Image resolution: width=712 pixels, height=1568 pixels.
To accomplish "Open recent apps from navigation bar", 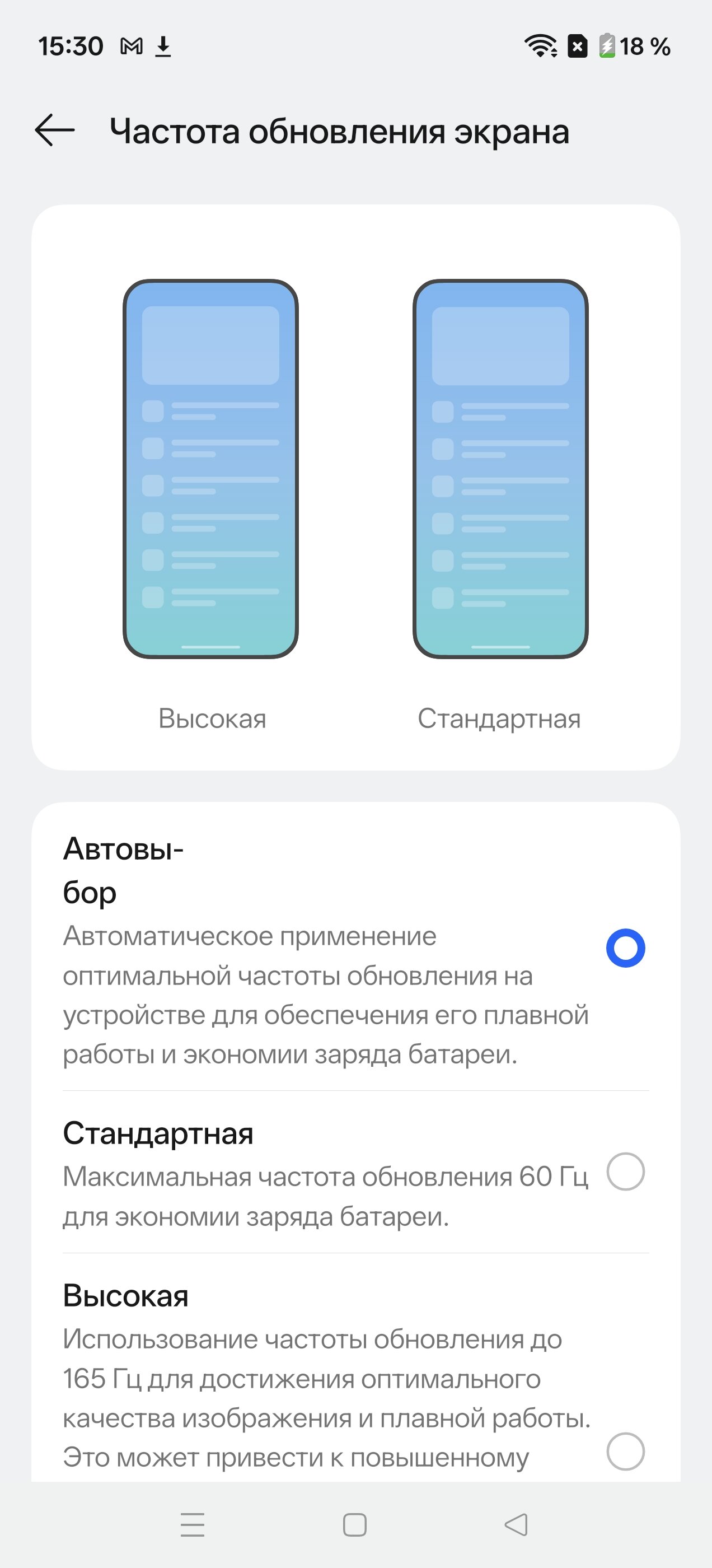I will [193, 1525].
